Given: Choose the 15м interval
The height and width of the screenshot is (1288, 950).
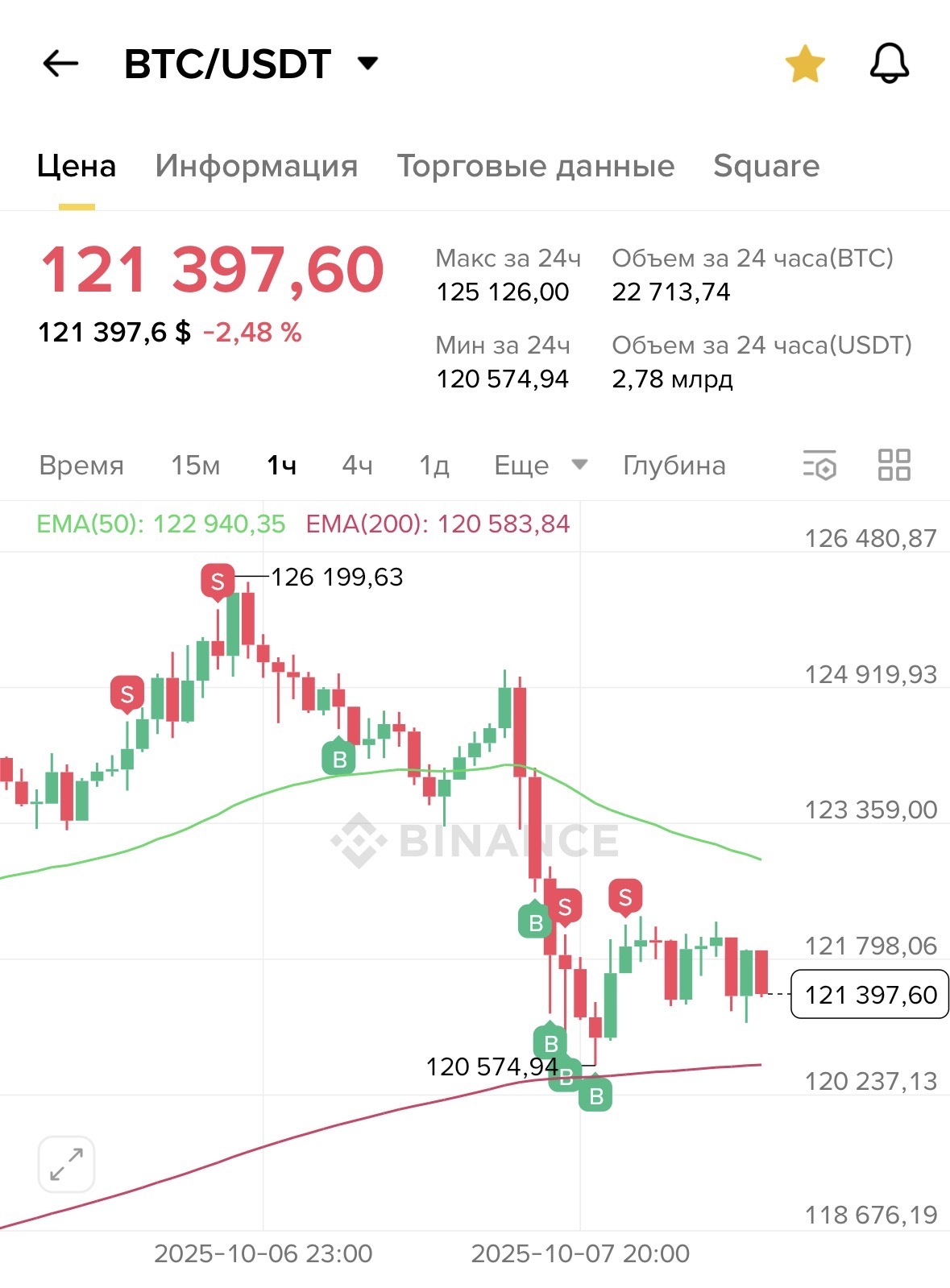Looking at the screenshot, I should [x=195, y=466].
